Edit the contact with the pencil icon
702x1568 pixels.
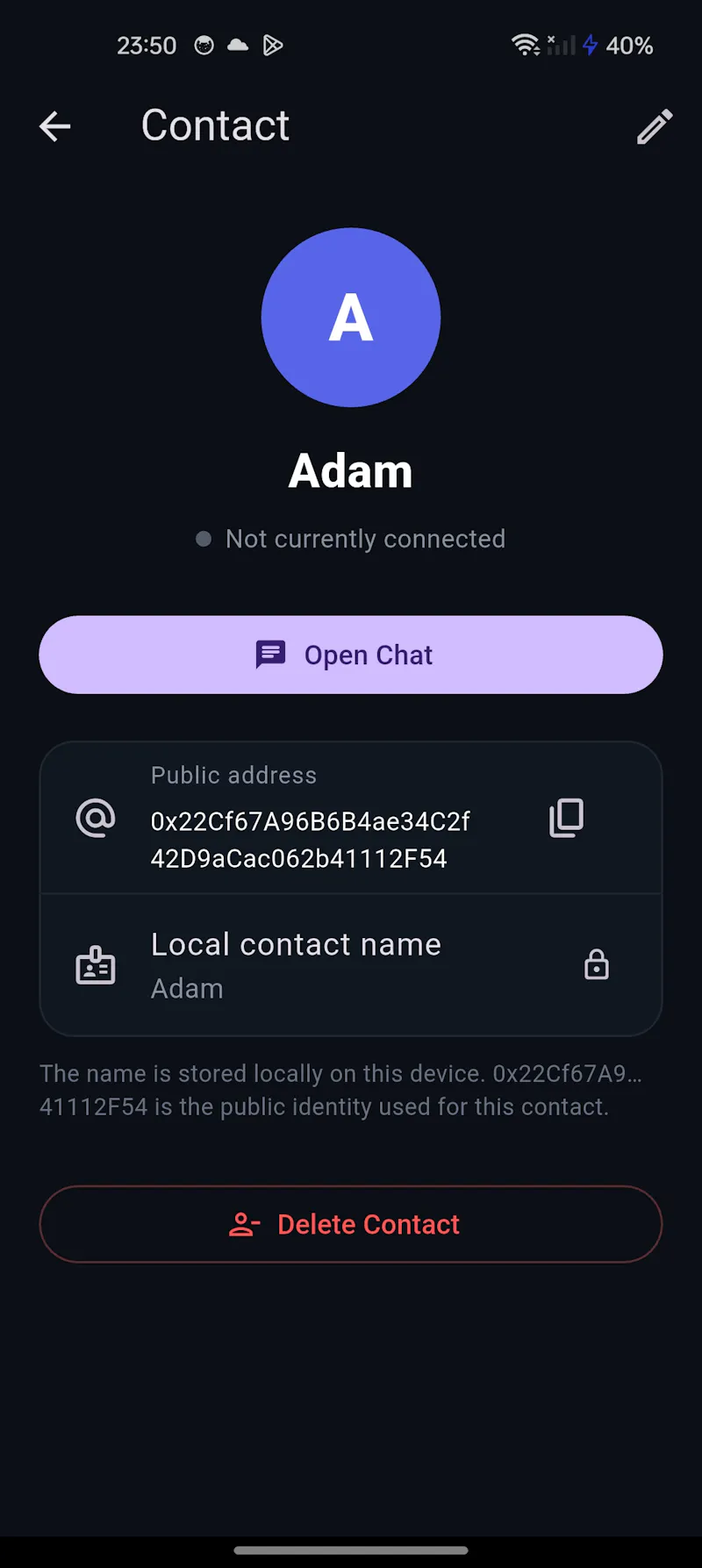point(655,126)
